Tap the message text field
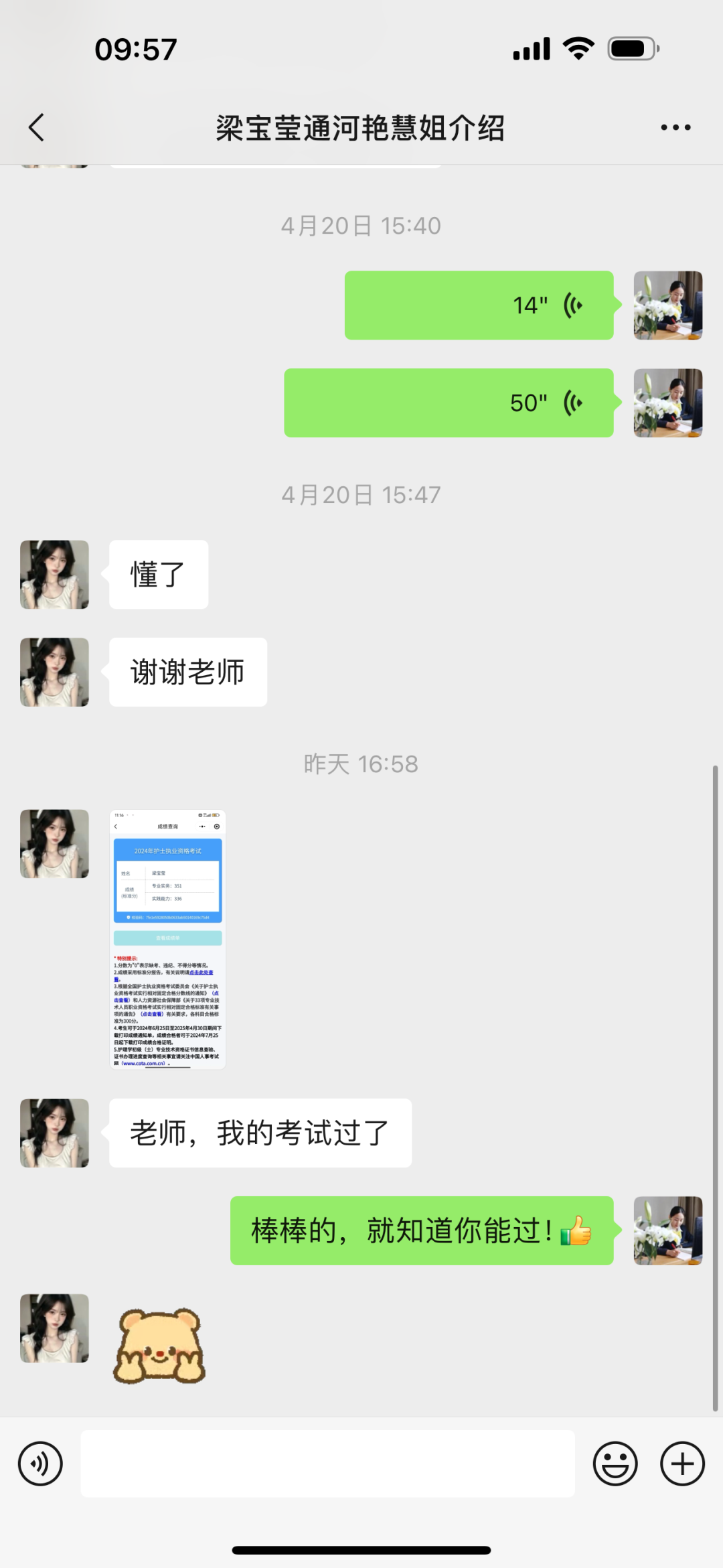The height and width of the screenshot is (1568, 723). (x=328, y=1464)
